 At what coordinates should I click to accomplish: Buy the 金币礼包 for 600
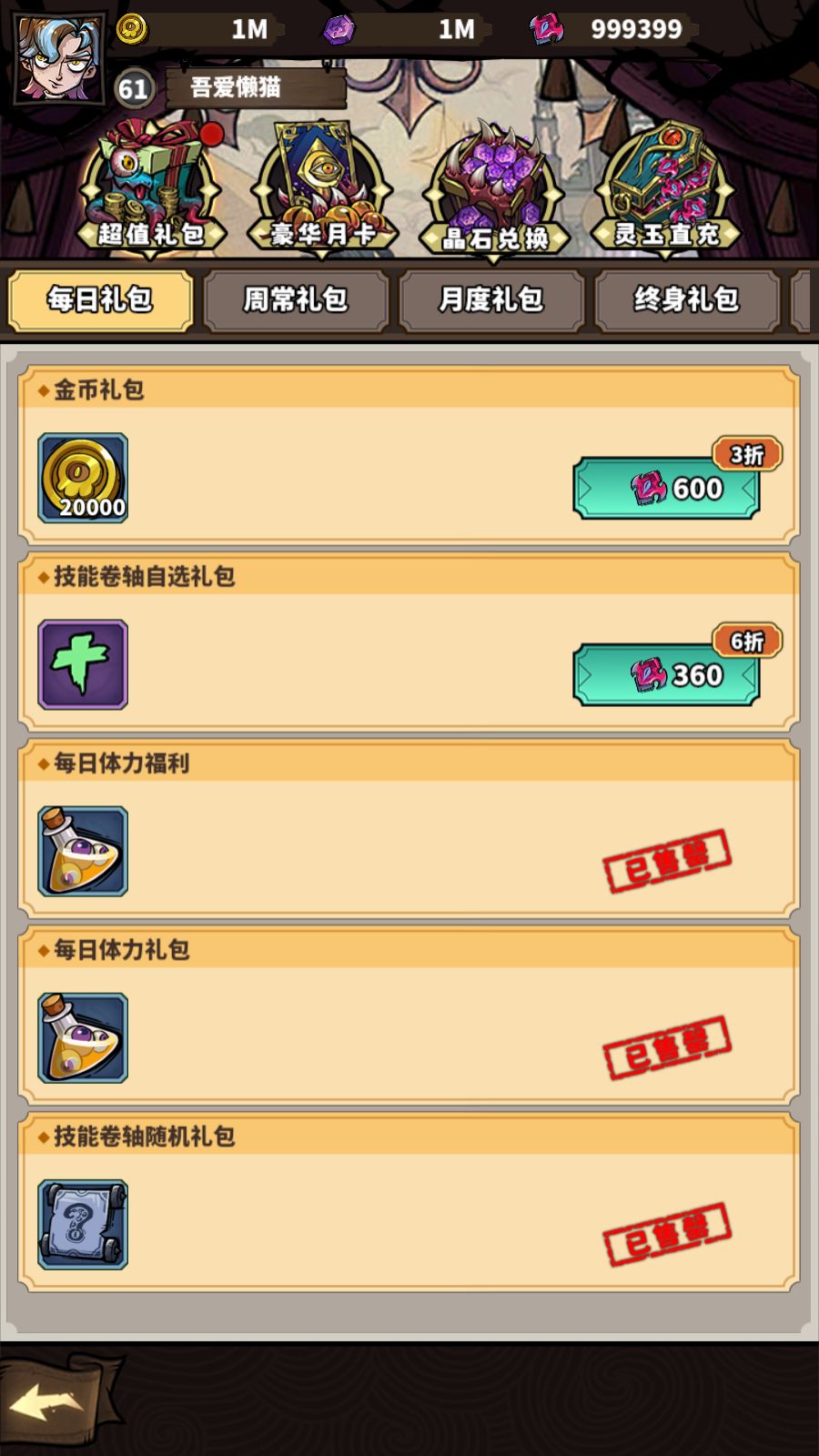667,489
